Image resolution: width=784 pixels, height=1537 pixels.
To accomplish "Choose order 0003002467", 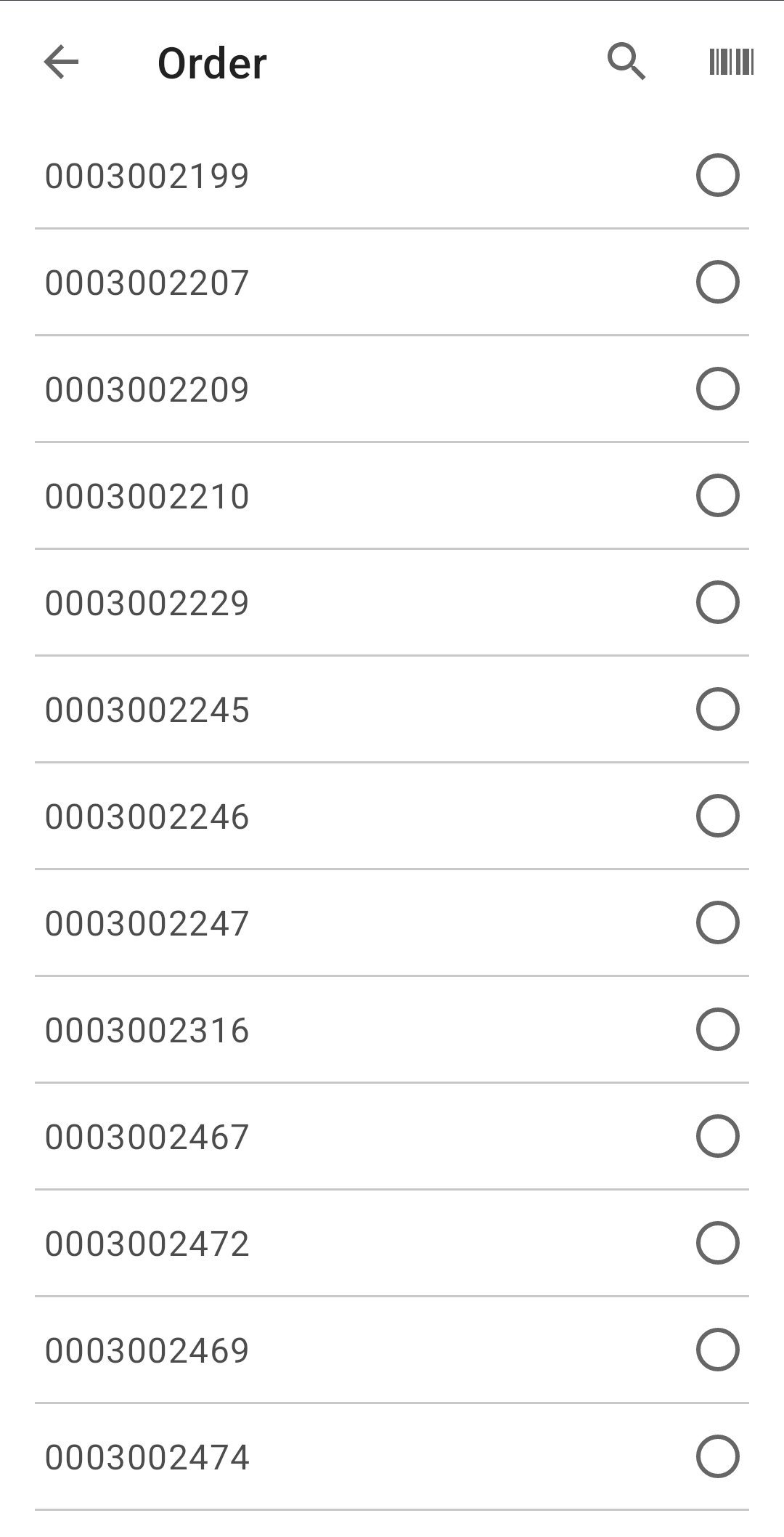I will click(x=392, y=1136).
